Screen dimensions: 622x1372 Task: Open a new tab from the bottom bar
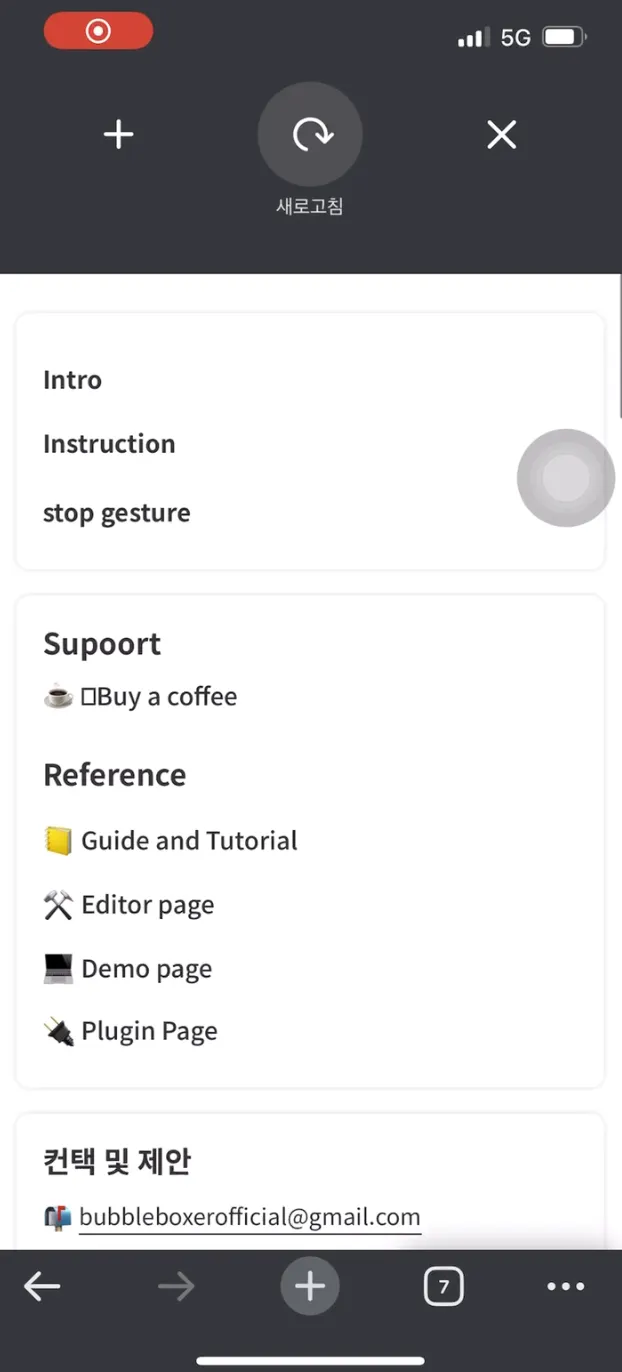tap(310, 1287)
